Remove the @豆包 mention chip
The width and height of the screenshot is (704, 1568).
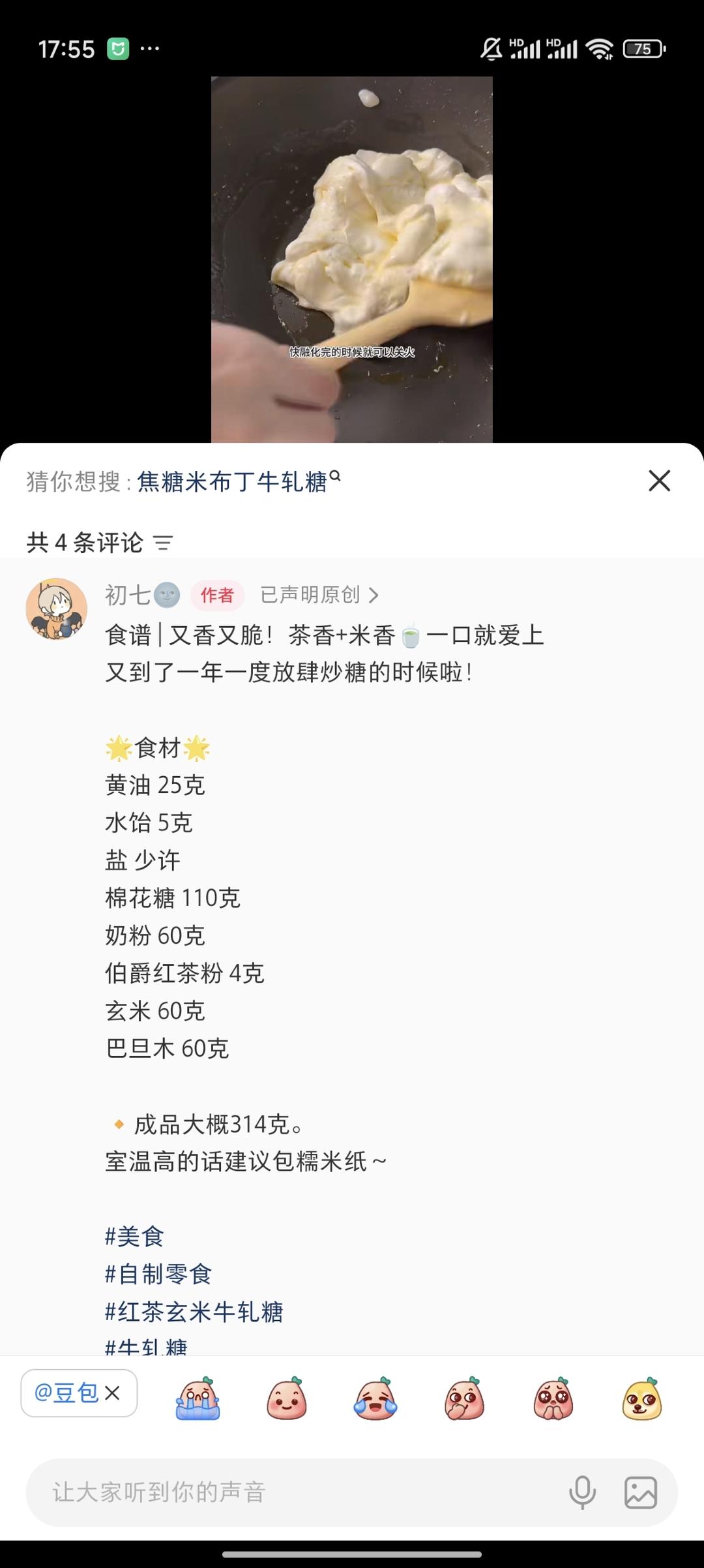coord(111,1393)
